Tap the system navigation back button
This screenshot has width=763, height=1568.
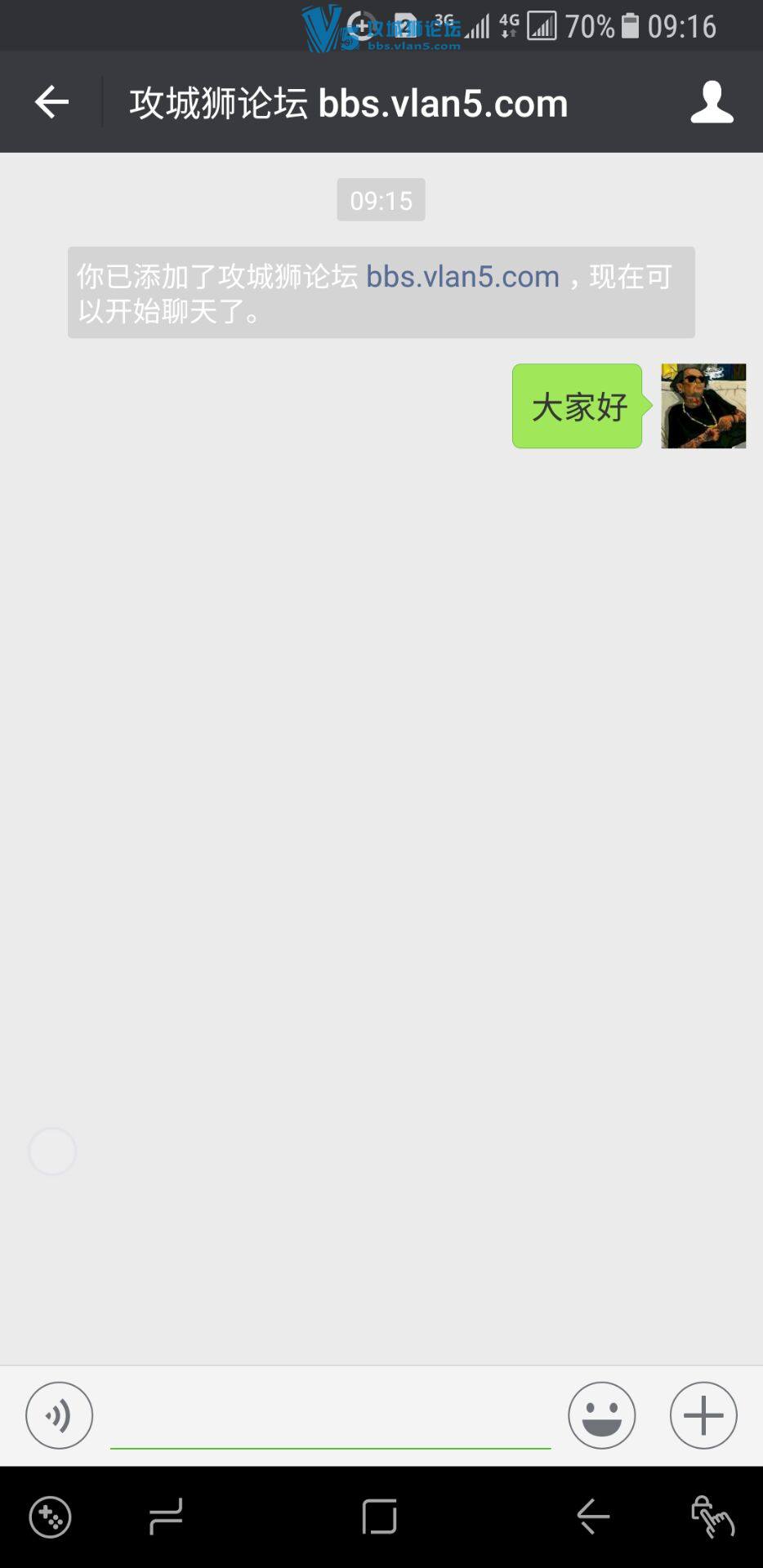pyautogui.click(x=593, y=1517)
